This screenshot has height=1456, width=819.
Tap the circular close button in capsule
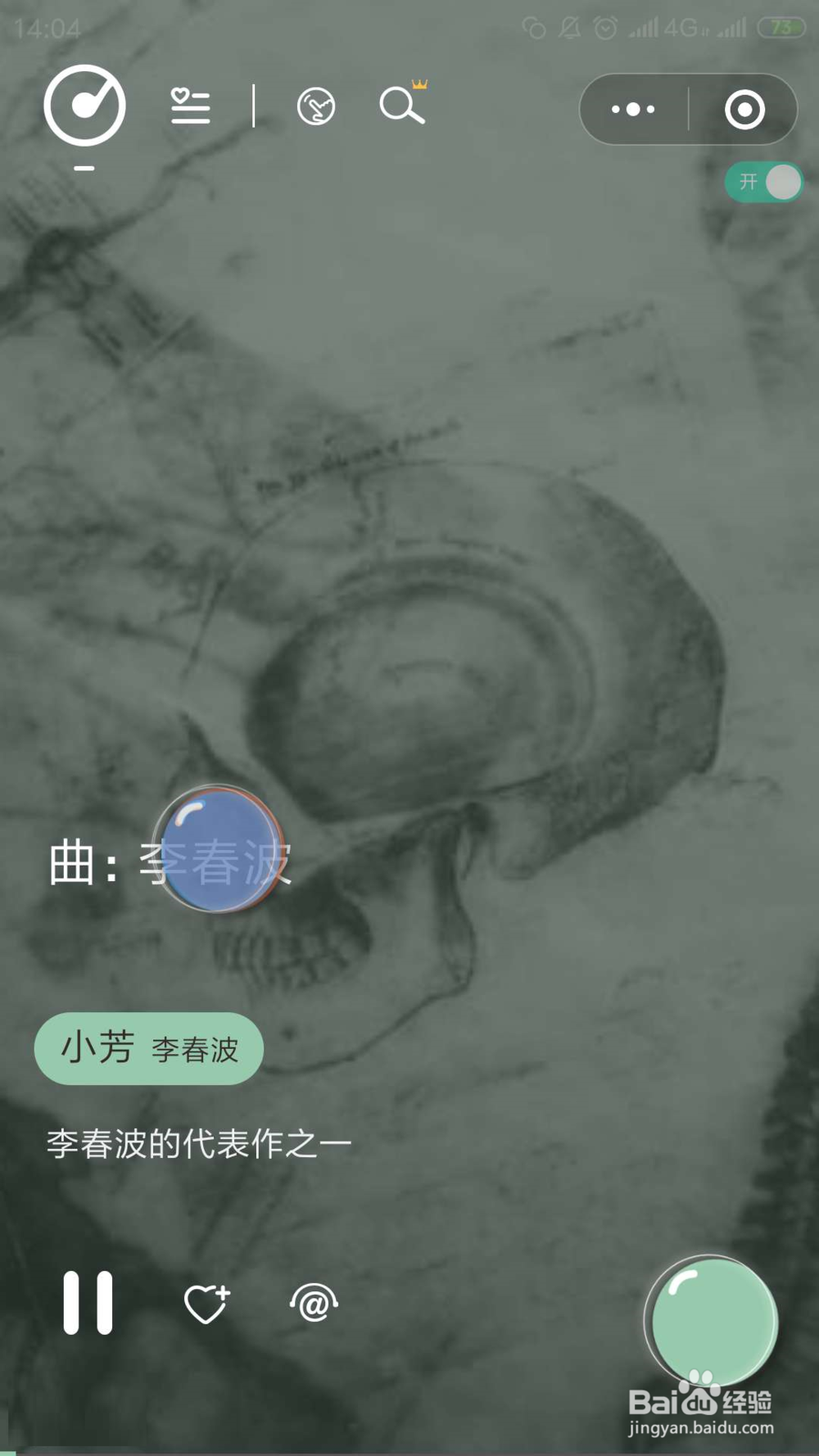coord(744,109)
